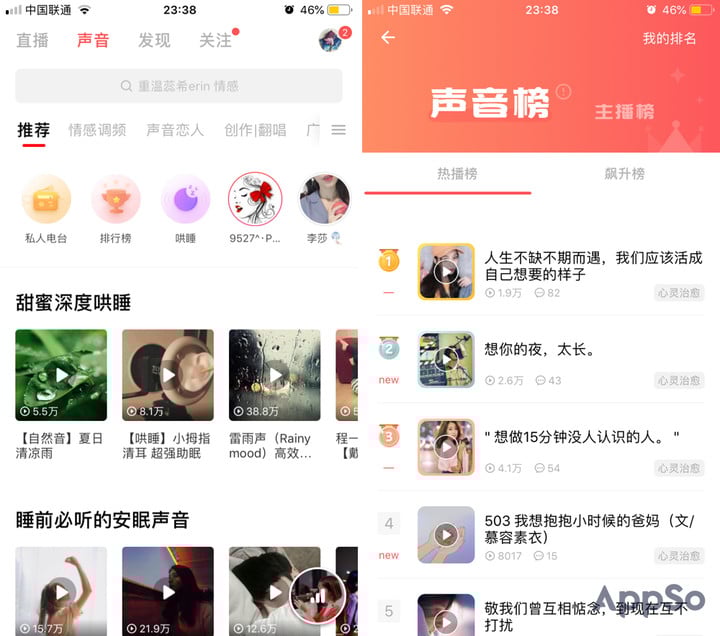The image size is (720, 636).
Task: Select the 情感调频 category tab
Action: [97, 130]
